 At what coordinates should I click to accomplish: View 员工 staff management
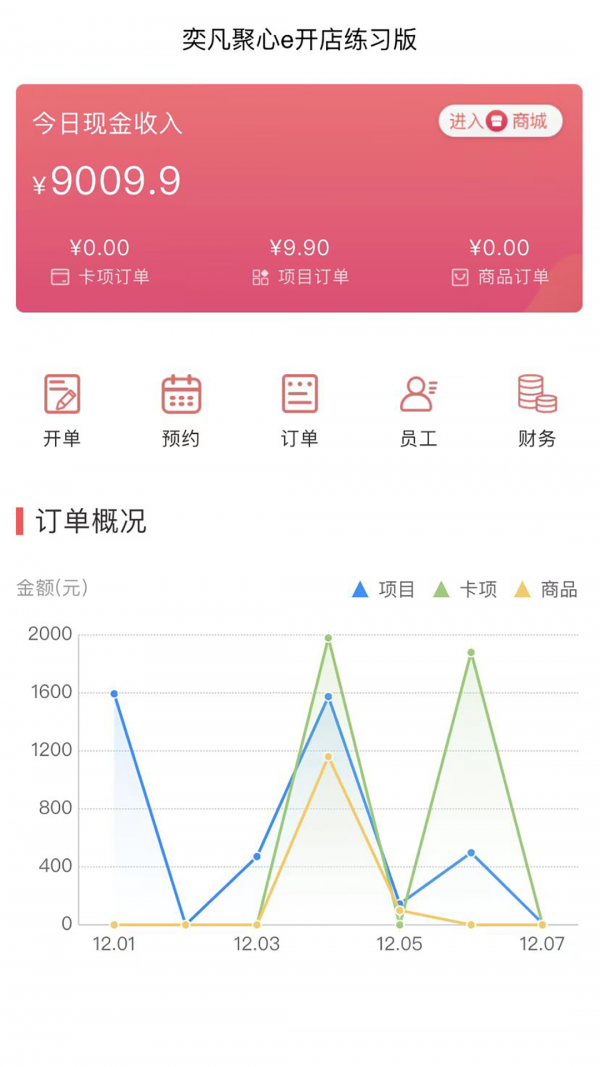point(418,410)
